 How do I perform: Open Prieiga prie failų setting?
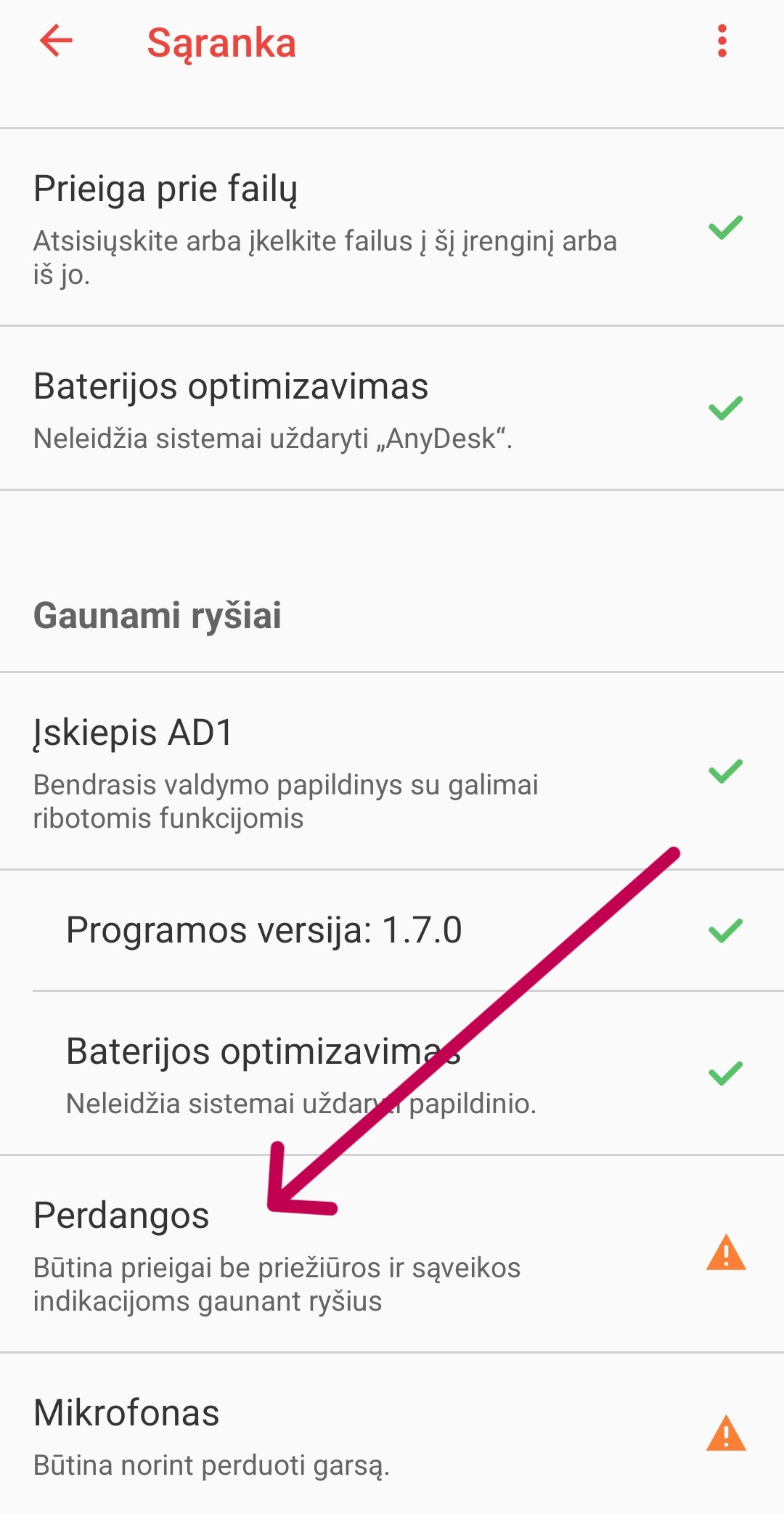(327, 227)
